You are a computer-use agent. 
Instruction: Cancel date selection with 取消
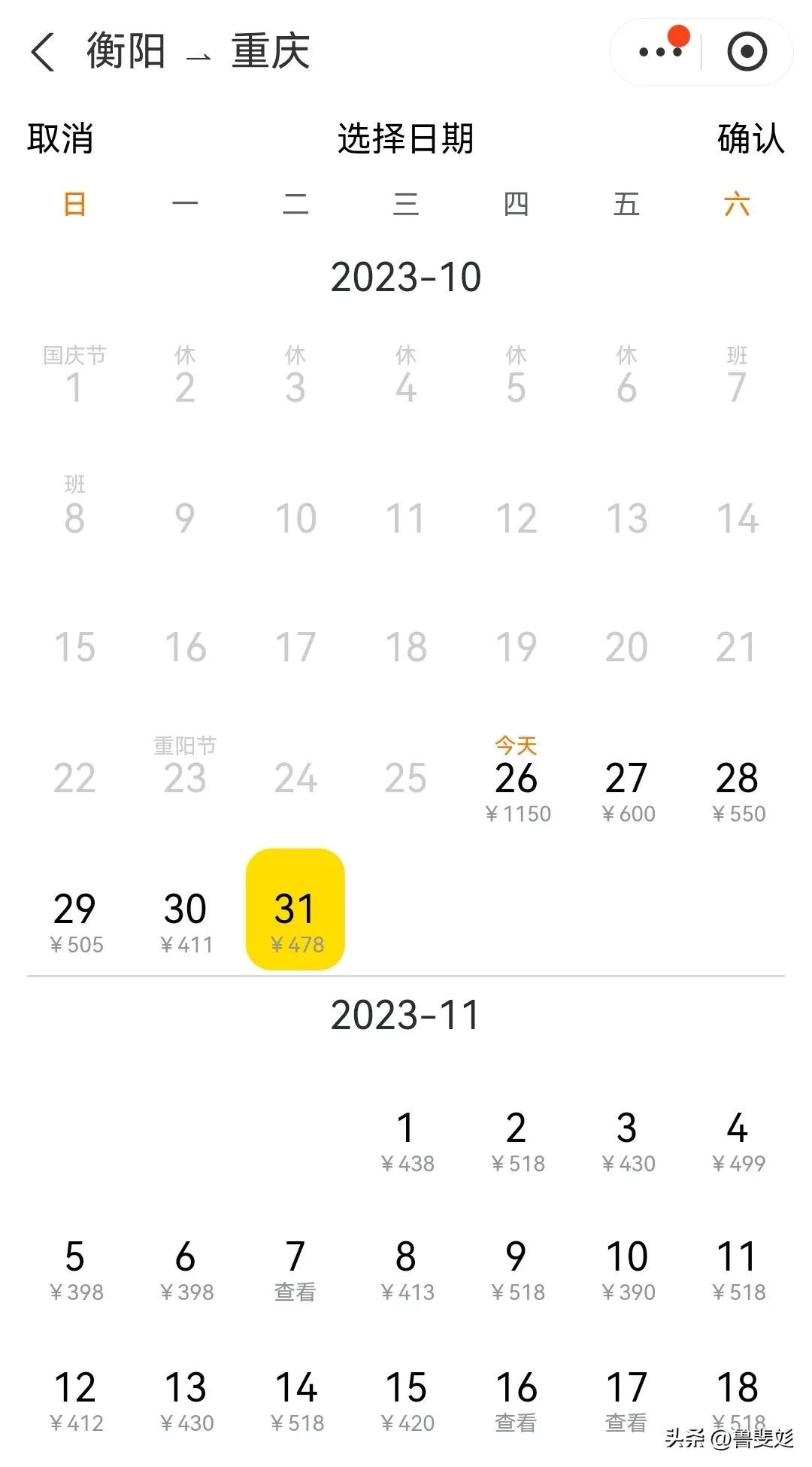click(x=60, y=139)
